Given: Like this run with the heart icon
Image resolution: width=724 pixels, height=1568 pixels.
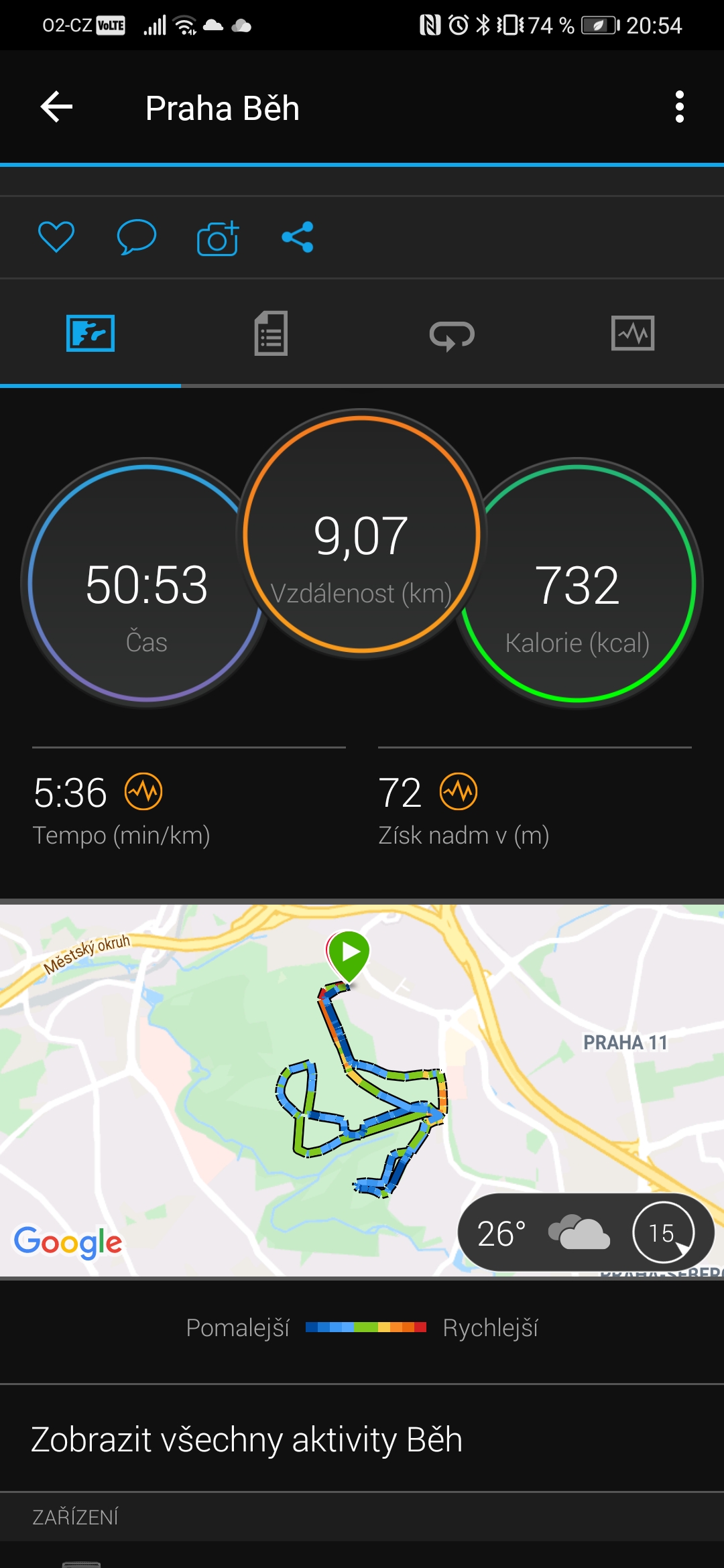Looking at the screenshot, I should pyautogui.click(x=56, y=237).
